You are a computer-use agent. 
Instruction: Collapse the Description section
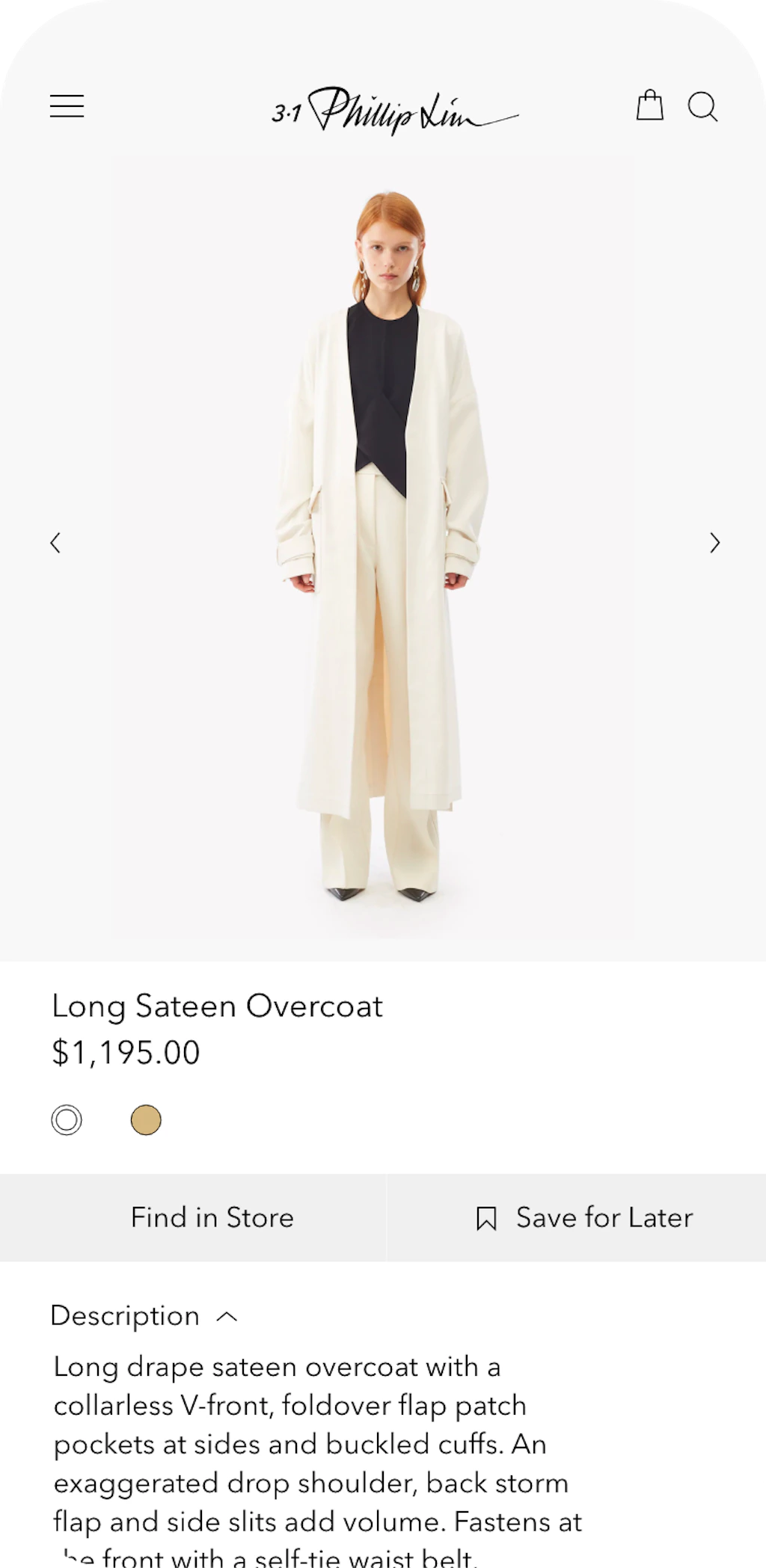click(x=144, y=1316)
